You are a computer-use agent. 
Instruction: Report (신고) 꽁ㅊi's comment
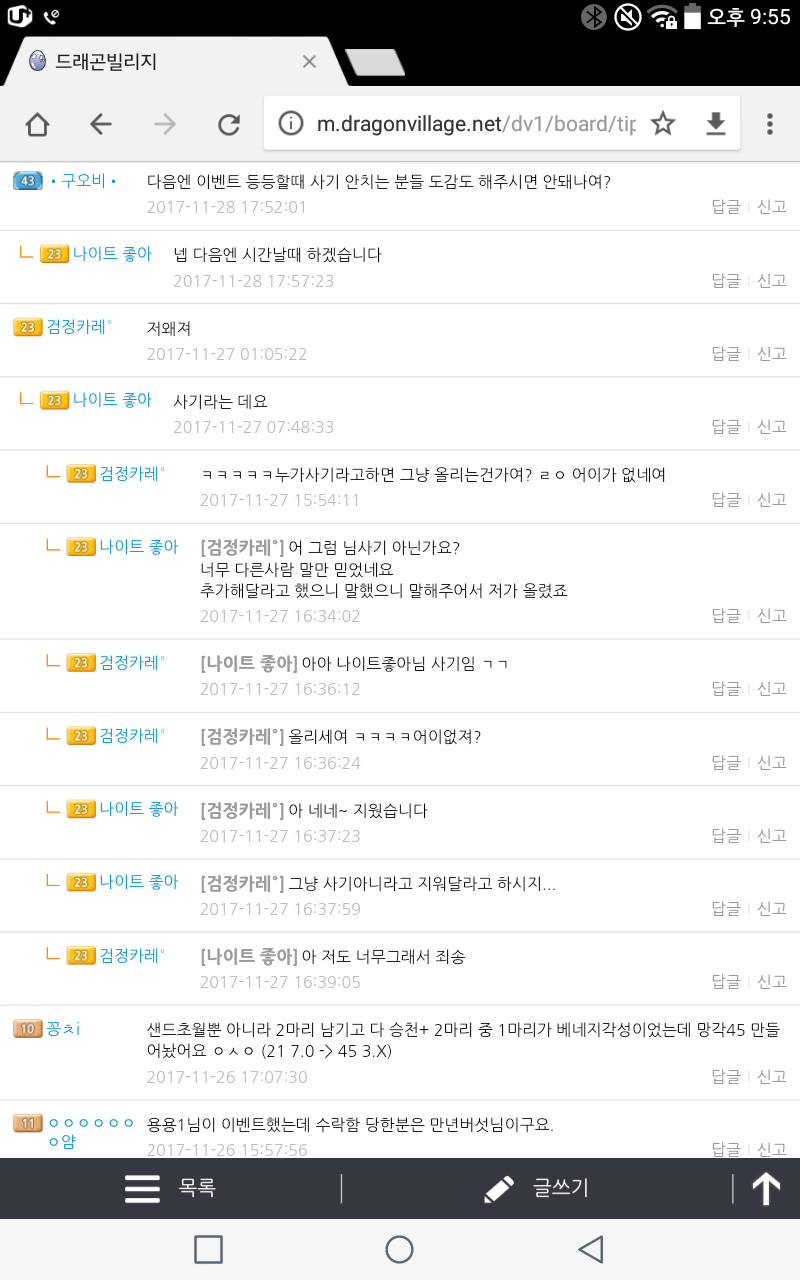click(x=771, y=1076)
